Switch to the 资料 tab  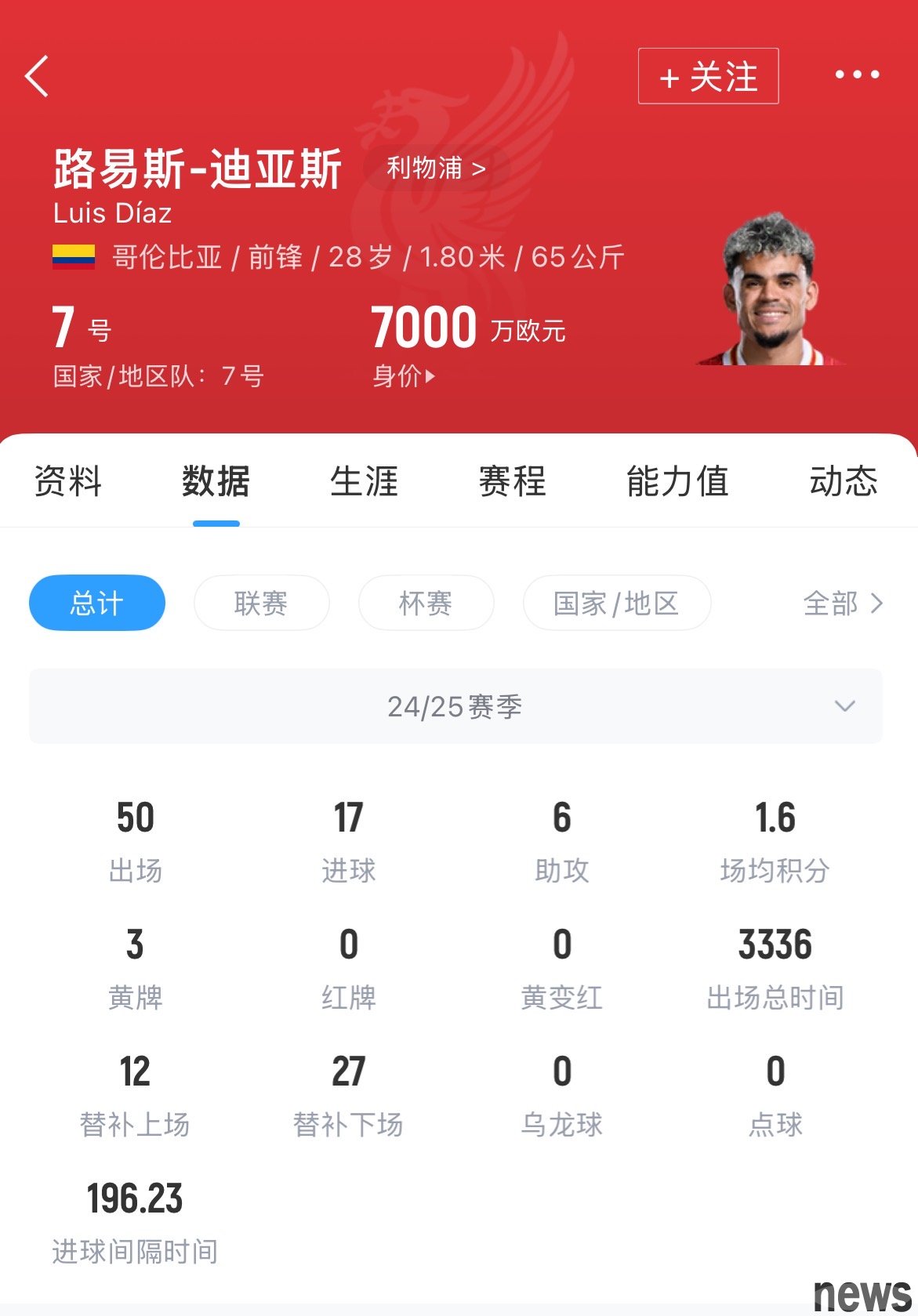point(68,481)
